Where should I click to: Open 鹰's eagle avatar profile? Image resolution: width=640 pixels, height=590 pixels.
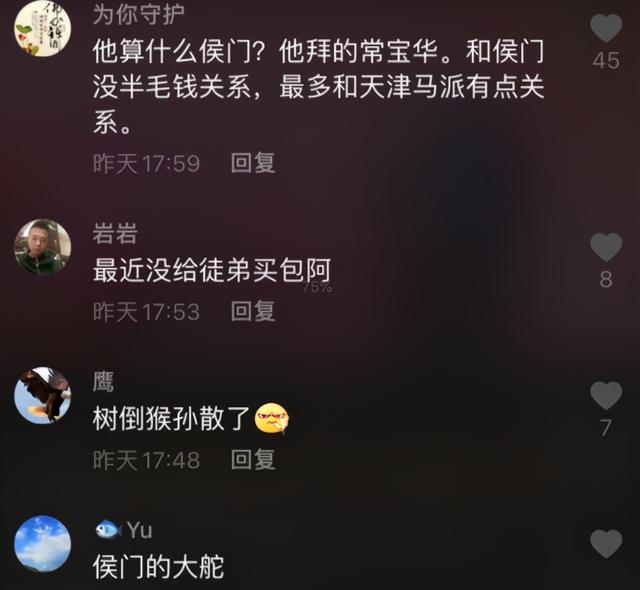pos(42,395)
